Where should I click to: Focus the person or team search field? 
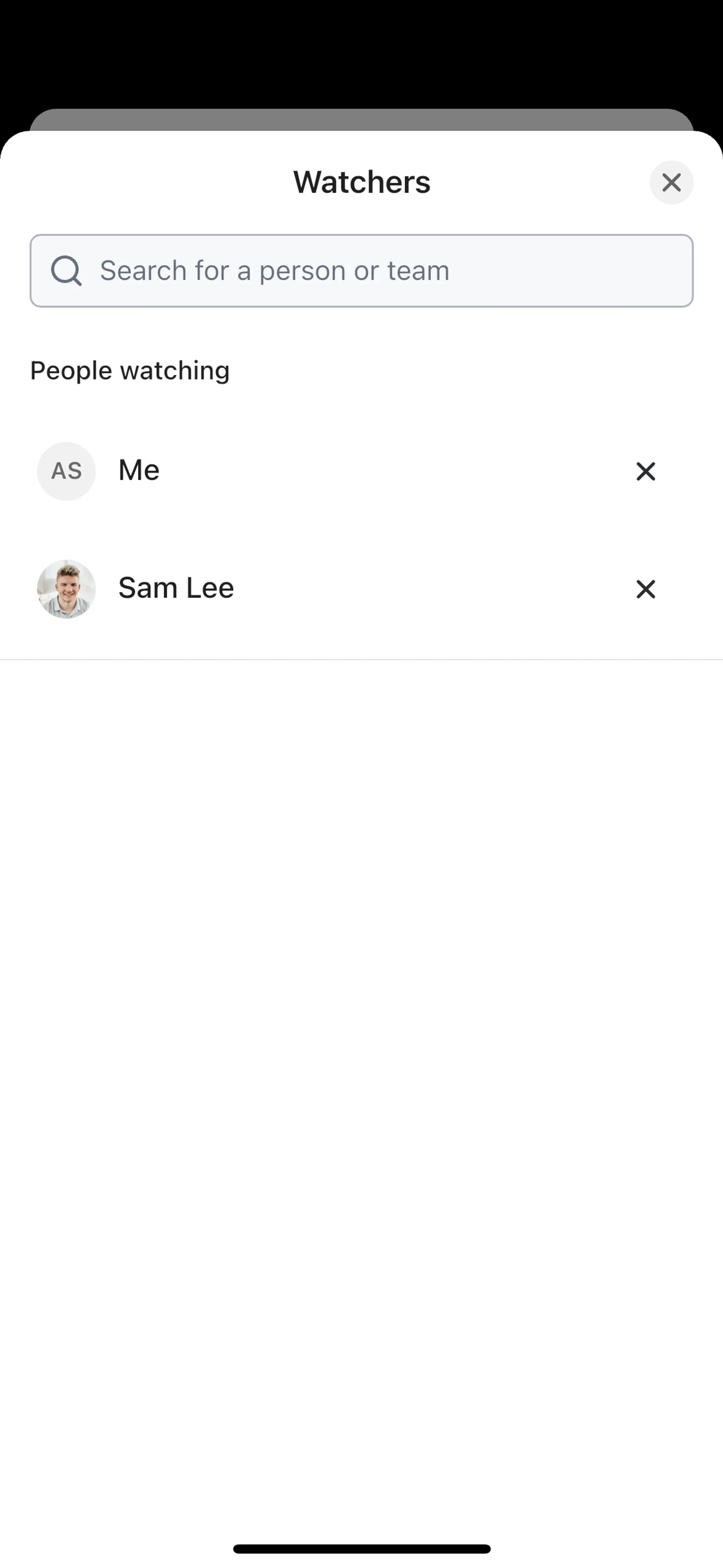361,271
